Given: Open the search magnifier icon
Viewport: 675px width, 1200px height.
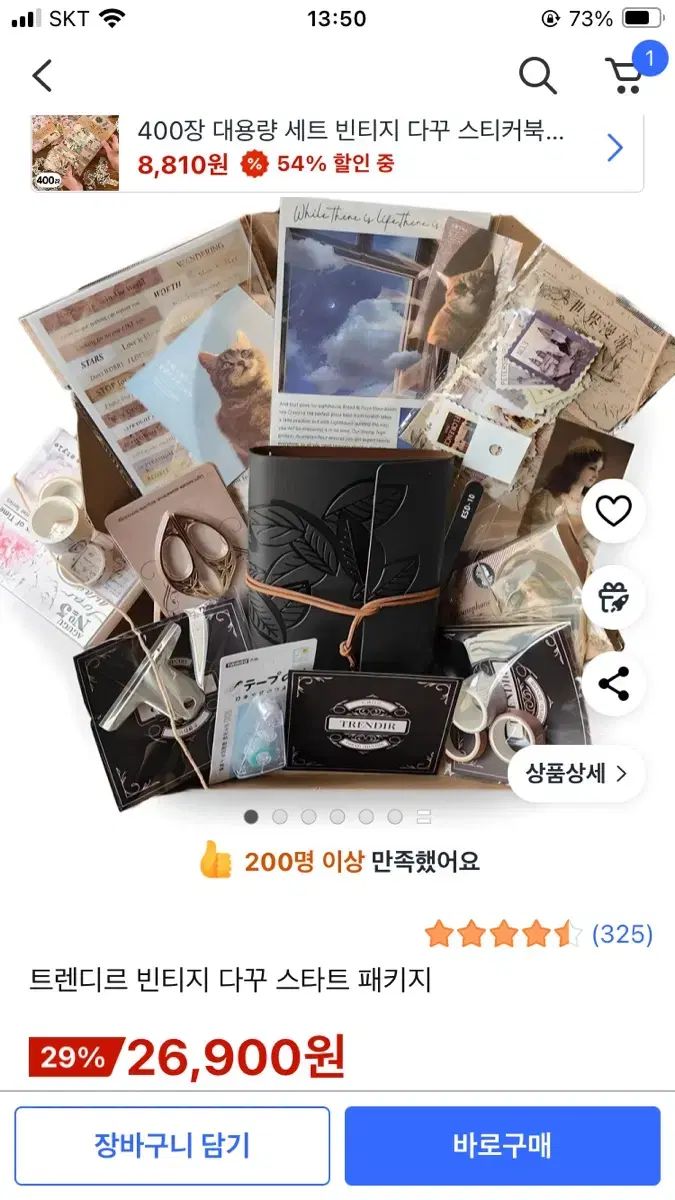Looking at the screenshot, I should tap(537, 75).
